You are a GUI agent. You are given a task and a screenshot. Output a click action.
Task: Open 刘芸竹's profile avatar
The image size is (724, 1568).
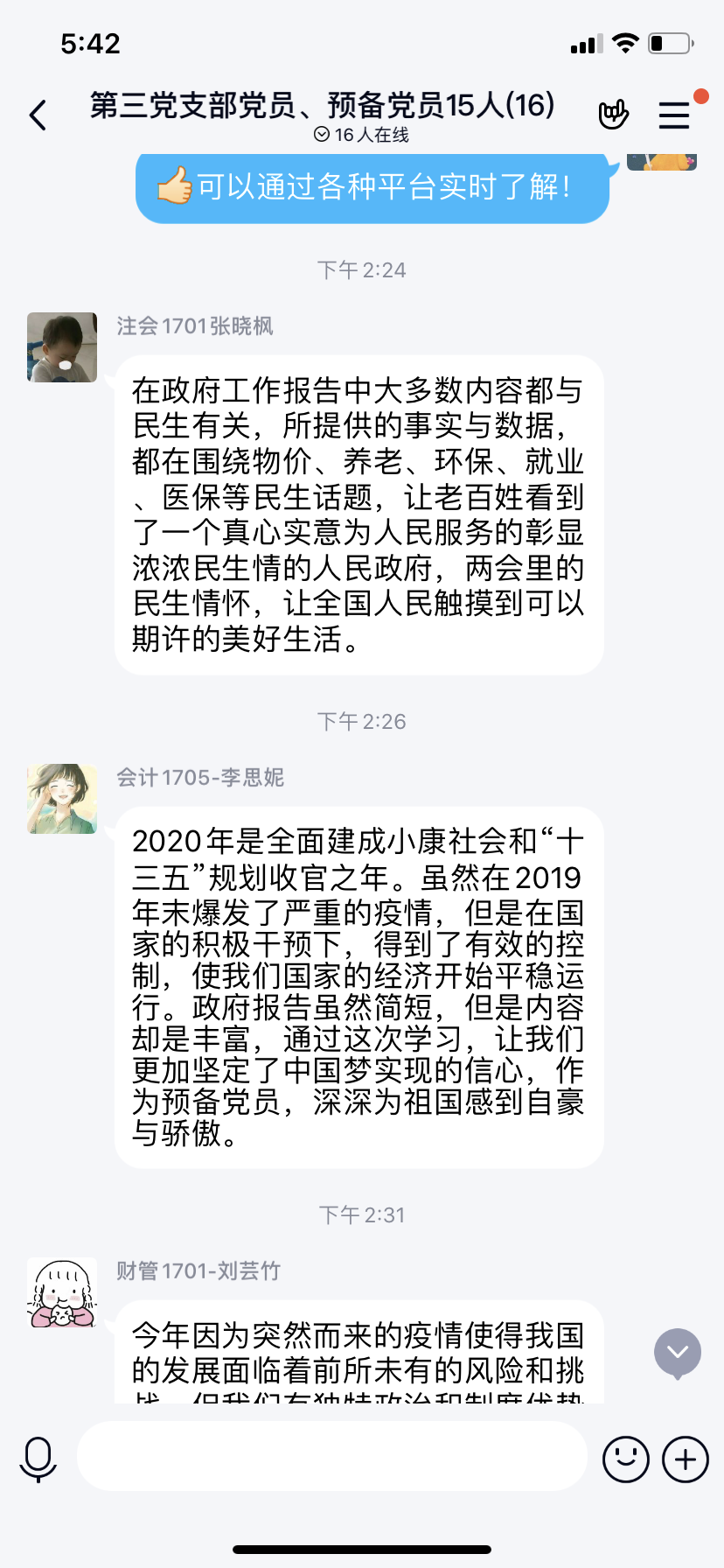pyautogui.click(x=62, y=1292)
